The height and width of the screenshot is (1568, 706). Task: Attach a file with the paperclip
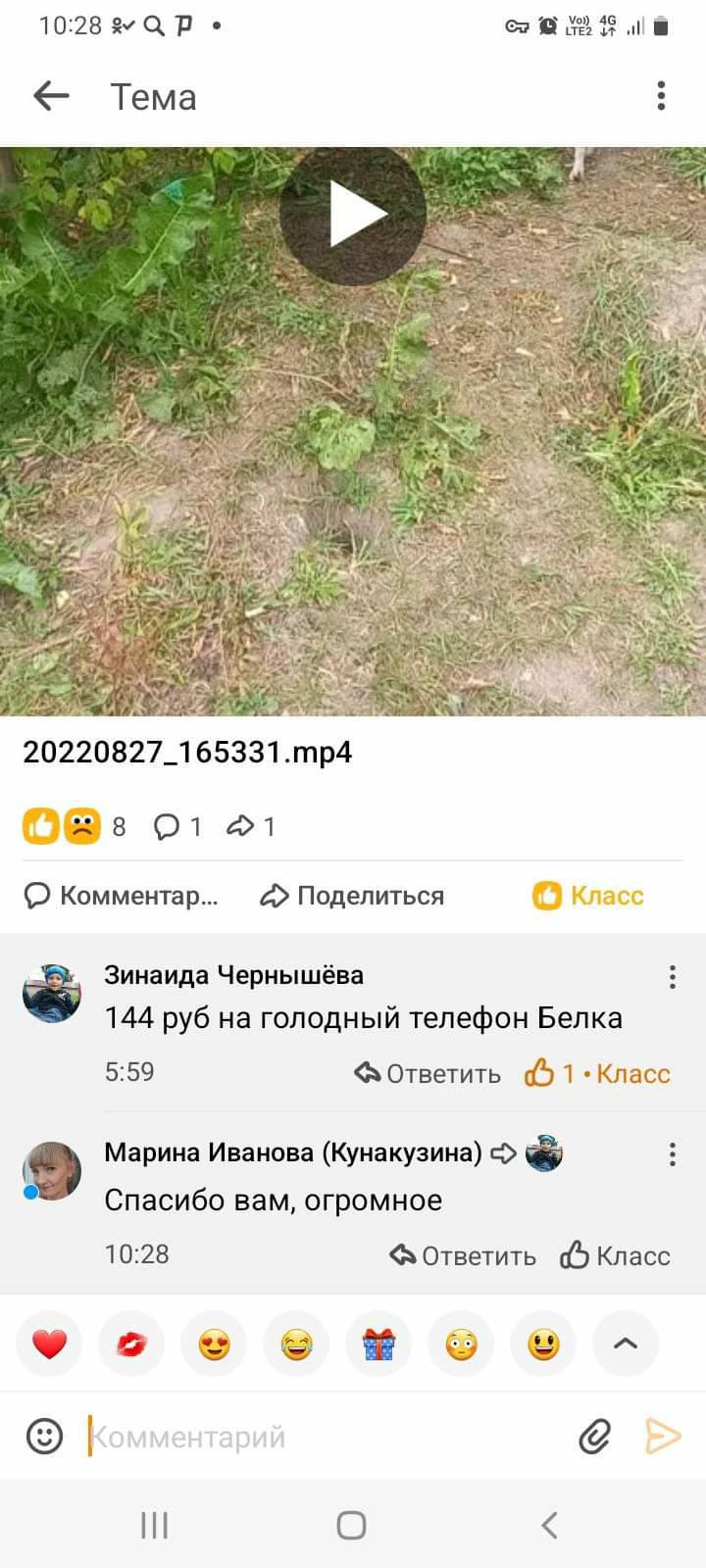(x=594, y=1438)
